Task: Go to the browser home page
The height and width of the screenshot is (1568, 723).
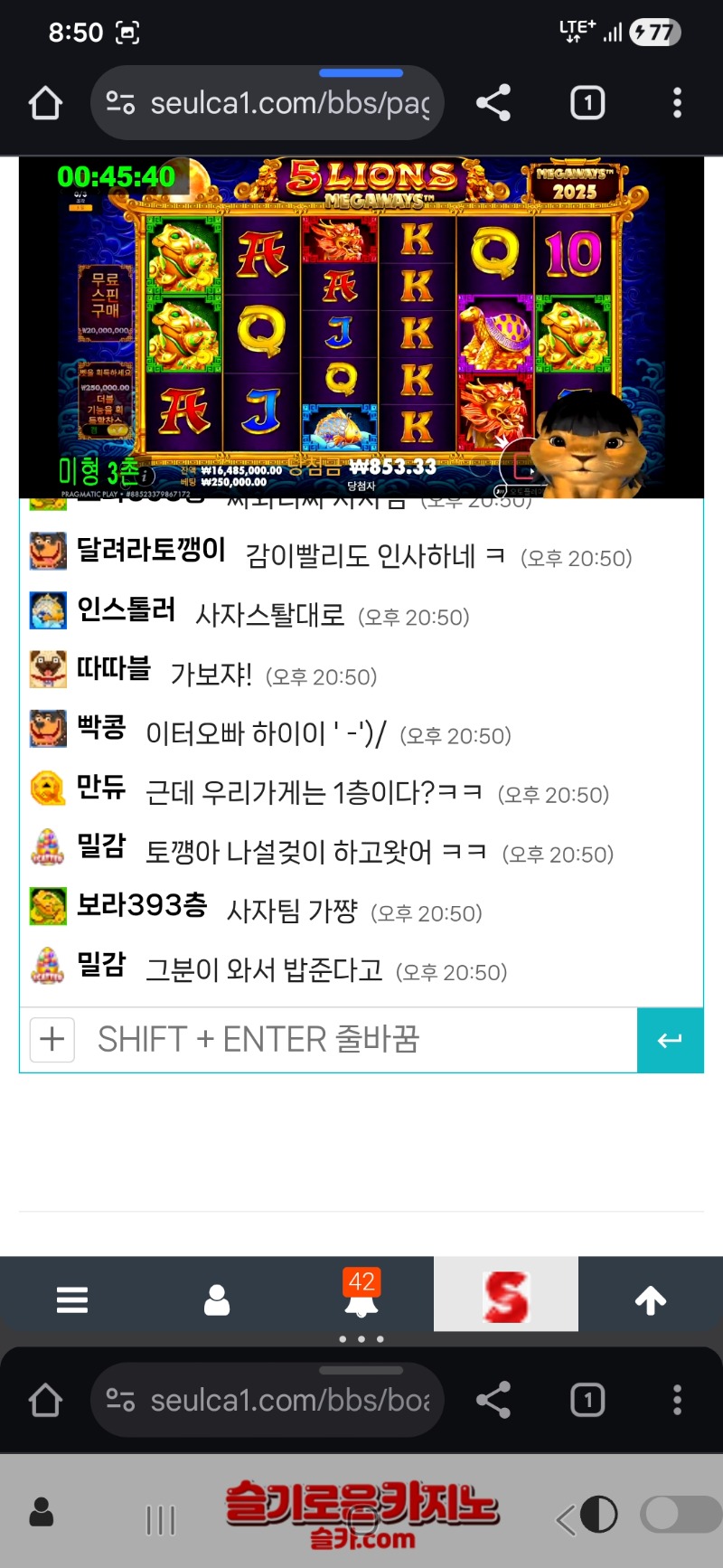Action: tap(45, 103)
